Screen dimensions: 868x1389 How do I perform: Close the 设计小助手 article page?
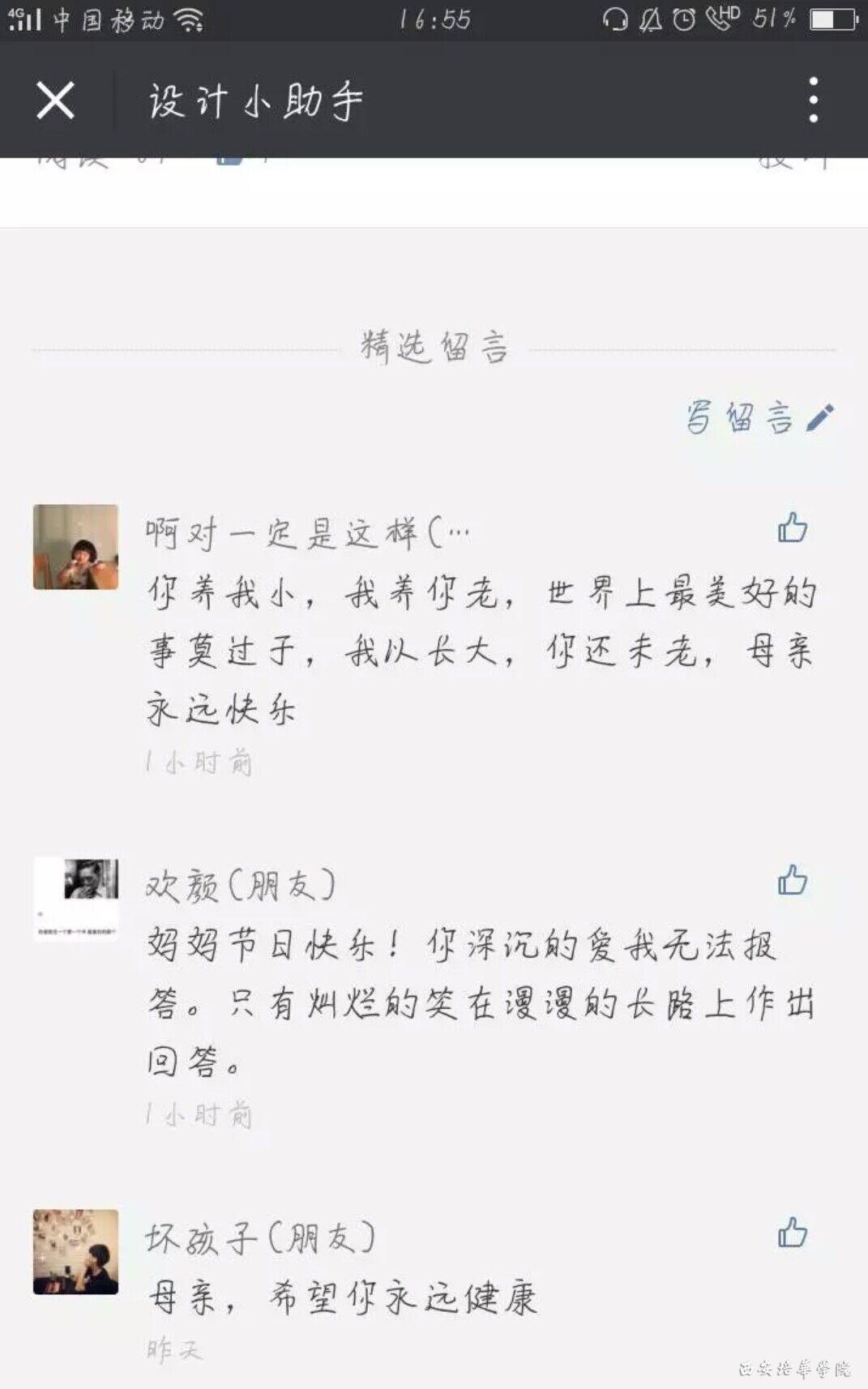point(55,100)
